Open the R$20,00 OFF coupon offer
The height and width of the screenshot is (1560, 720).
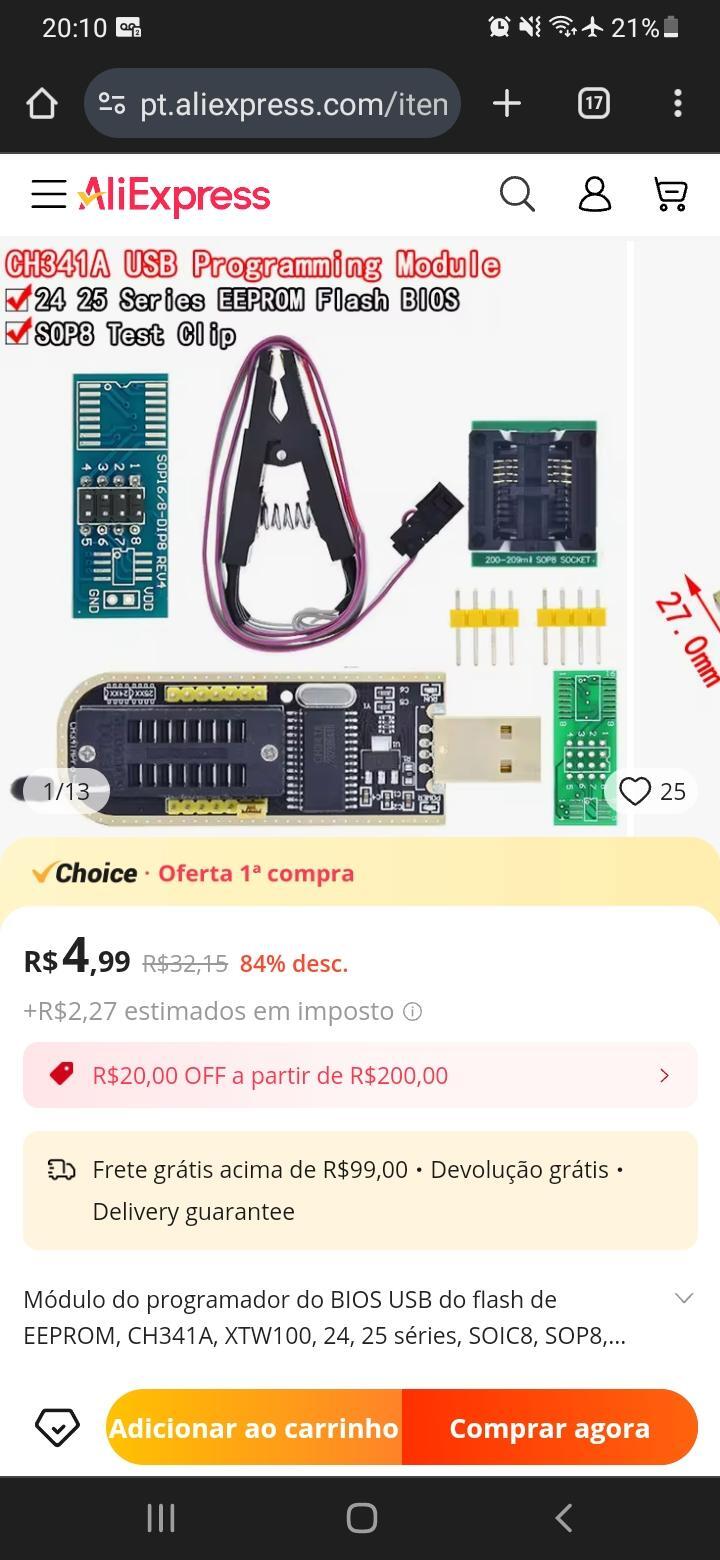pyautogui.click(x=360, y=1075)
